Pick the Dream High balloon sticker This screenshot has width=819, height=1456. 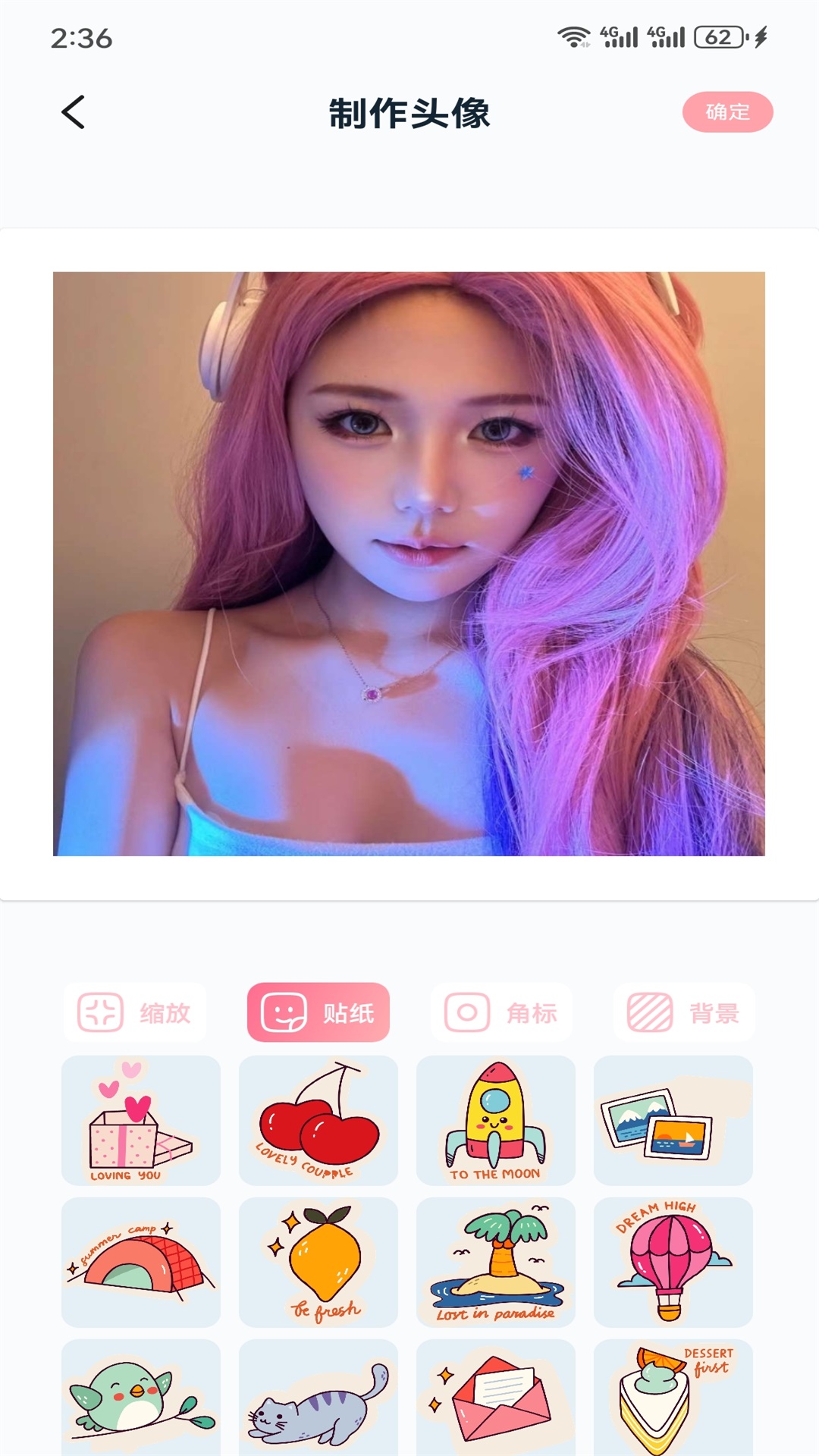coord(673,1262)
